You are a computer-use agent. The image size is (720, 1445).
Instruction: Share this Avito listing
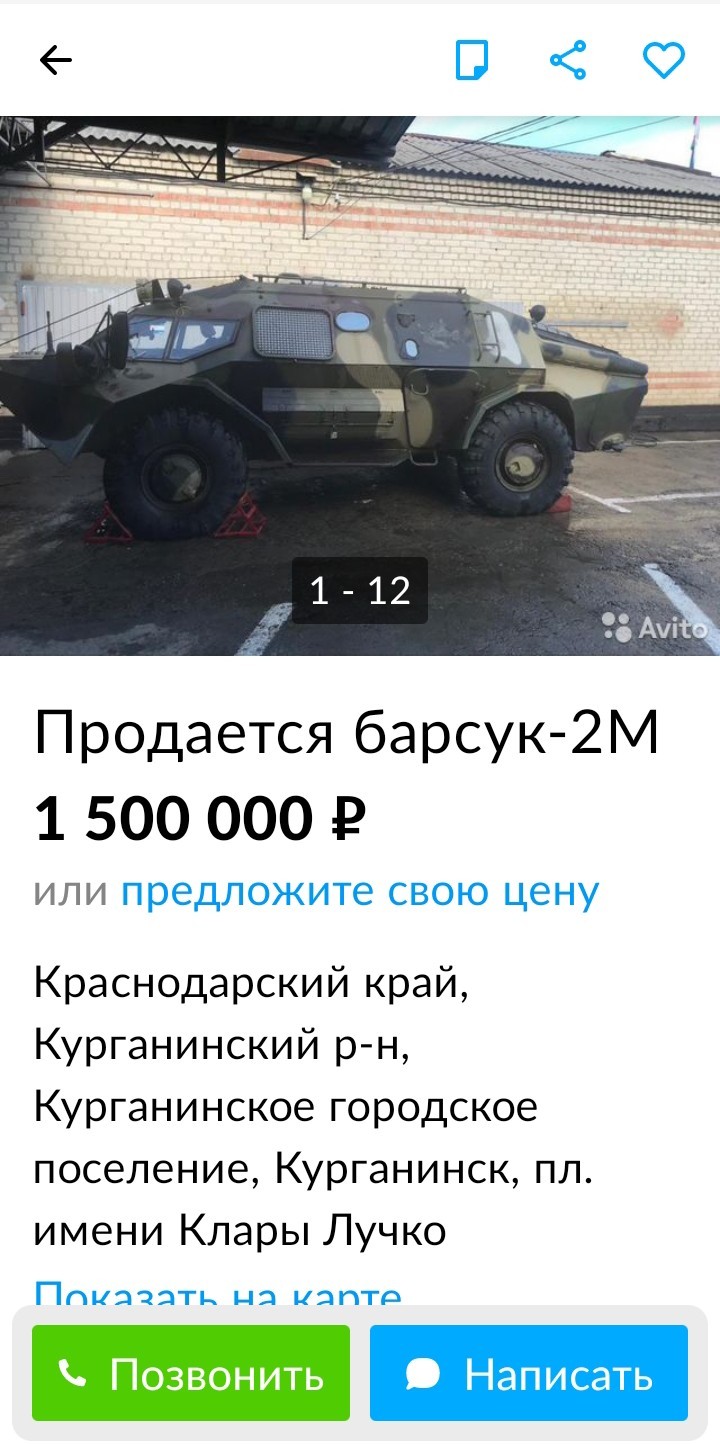pos(568,61)
